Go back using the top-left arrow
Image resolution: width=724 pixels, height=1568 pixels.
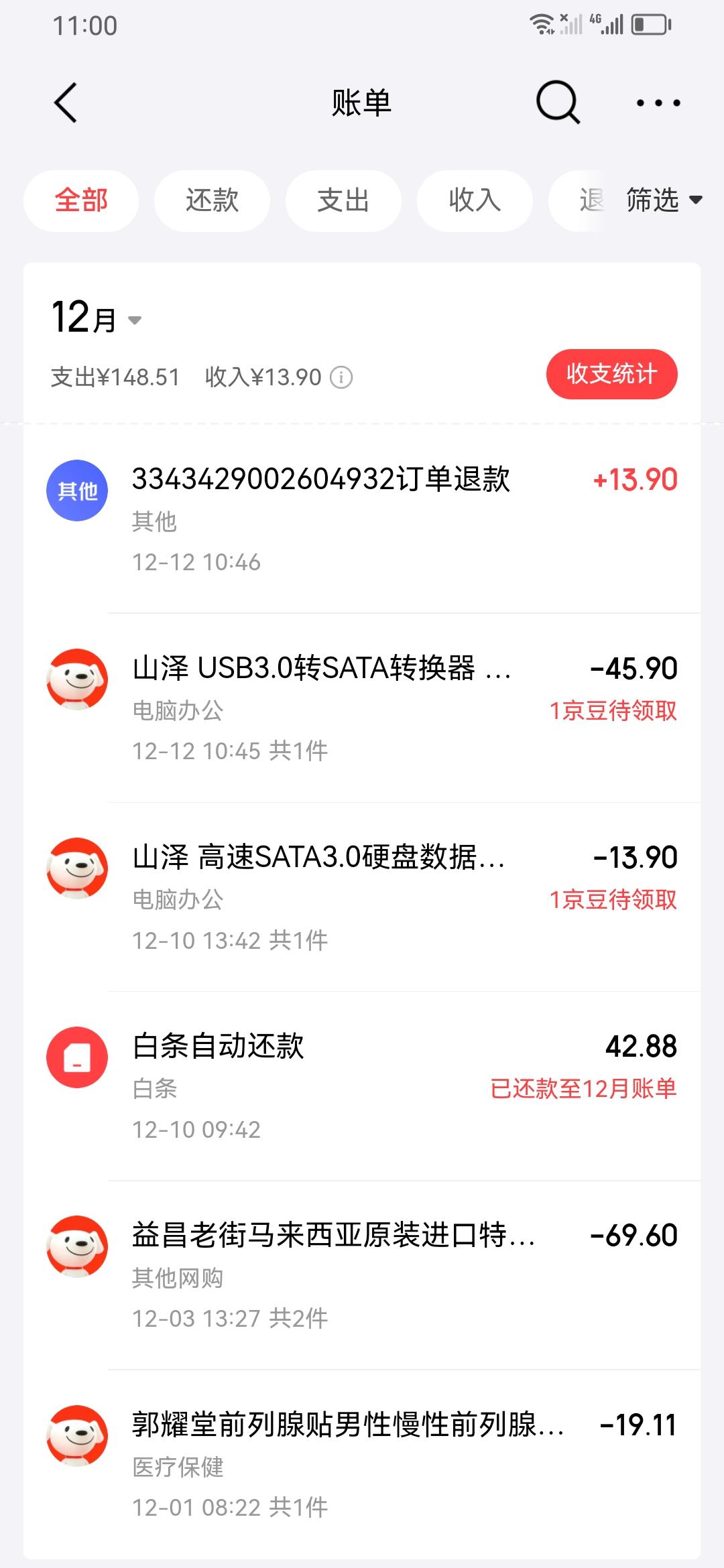66,103
